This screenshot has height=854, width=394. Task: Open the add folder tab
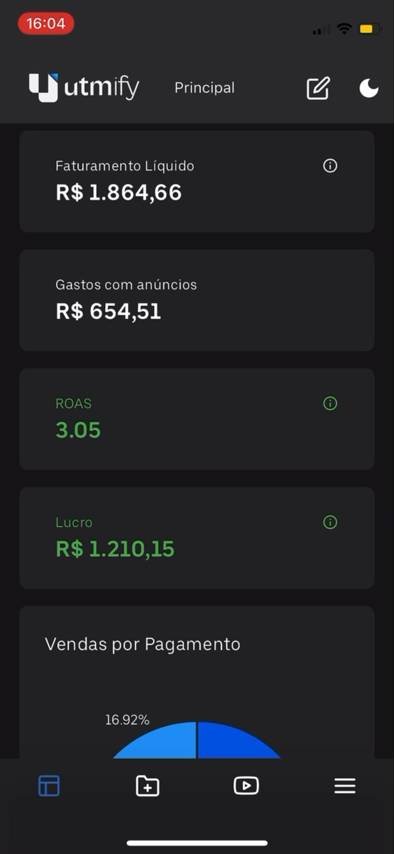point(148,786)
